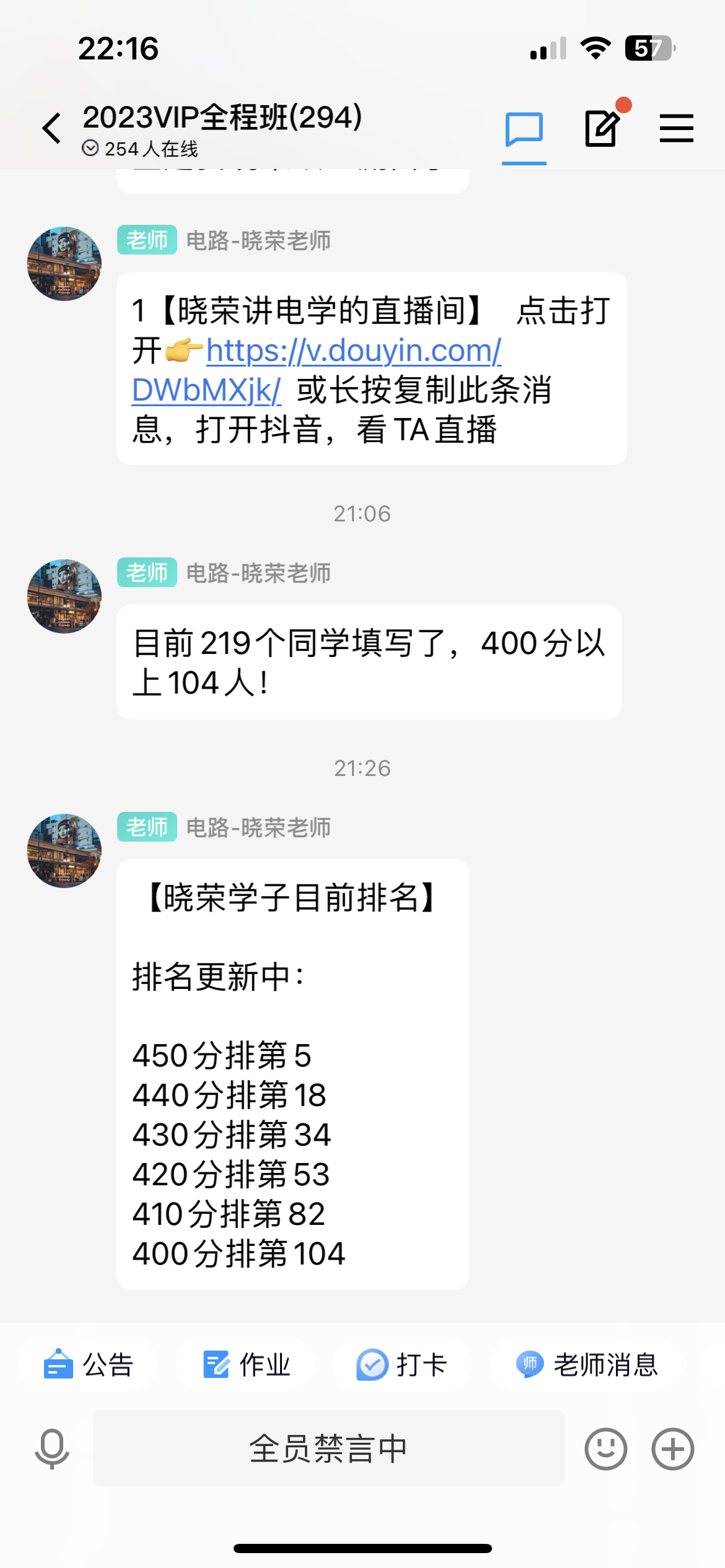Image resolution: width=725 pixels, height=1568 pixels.
Task: Go back from the group chat
Action: 52,128
